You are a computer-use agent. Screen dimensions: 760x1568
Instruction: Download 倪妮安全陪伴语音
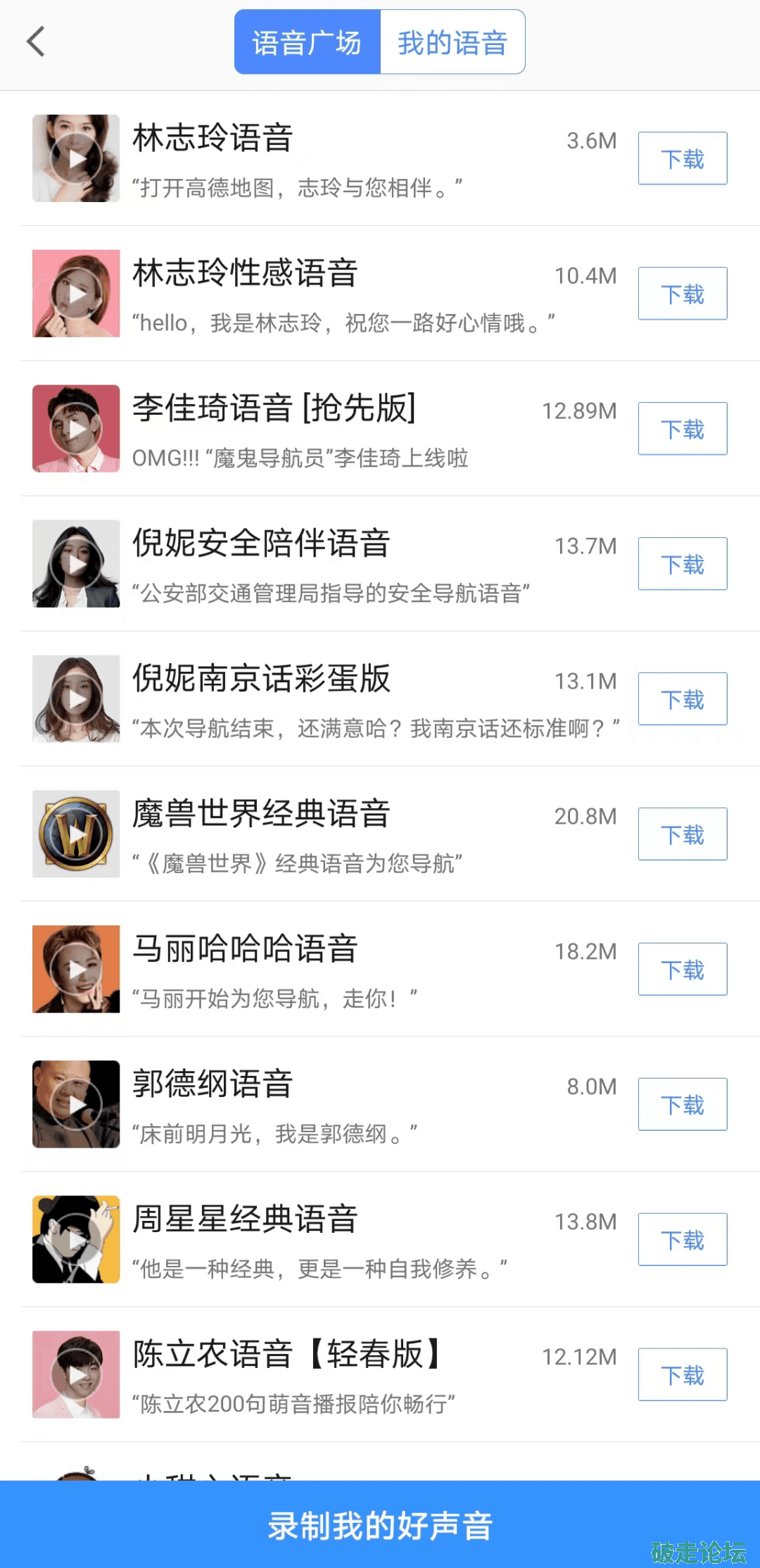682,565
